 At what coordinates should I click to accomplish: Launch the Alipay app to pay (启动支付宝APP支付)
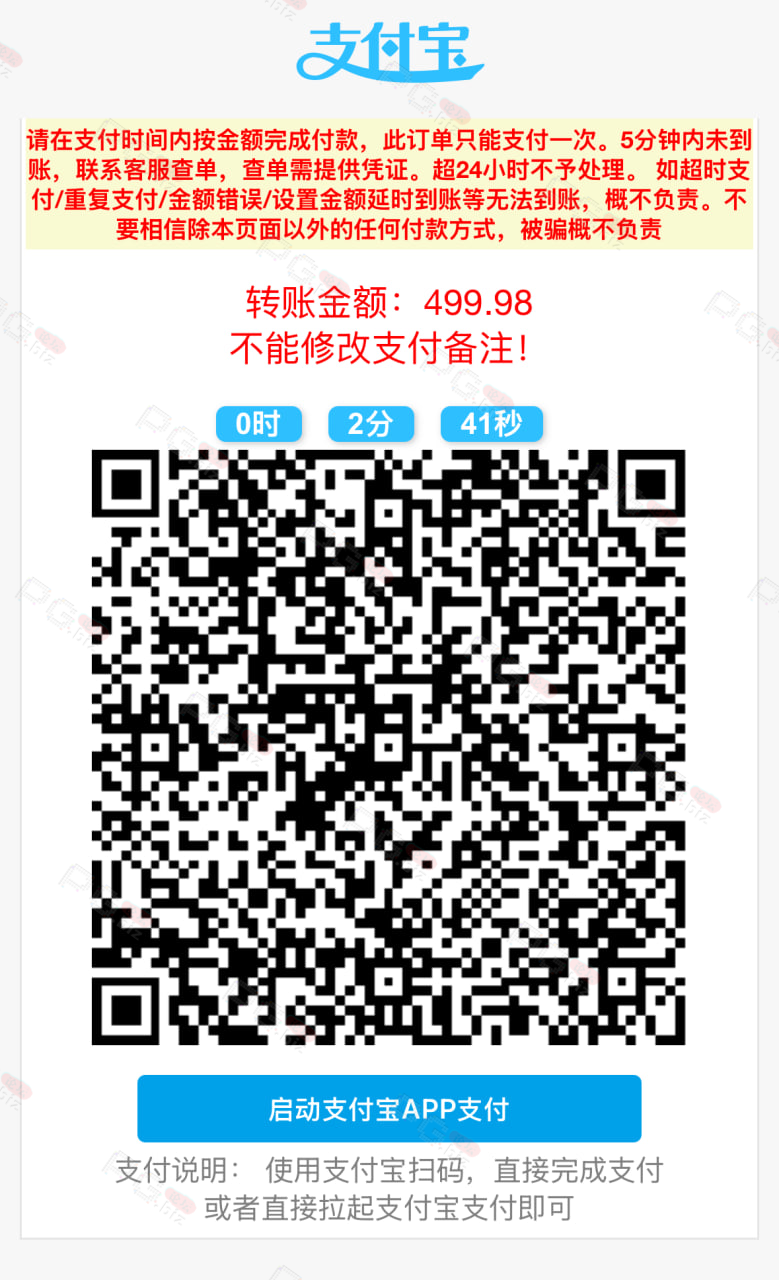[389, 1109]
